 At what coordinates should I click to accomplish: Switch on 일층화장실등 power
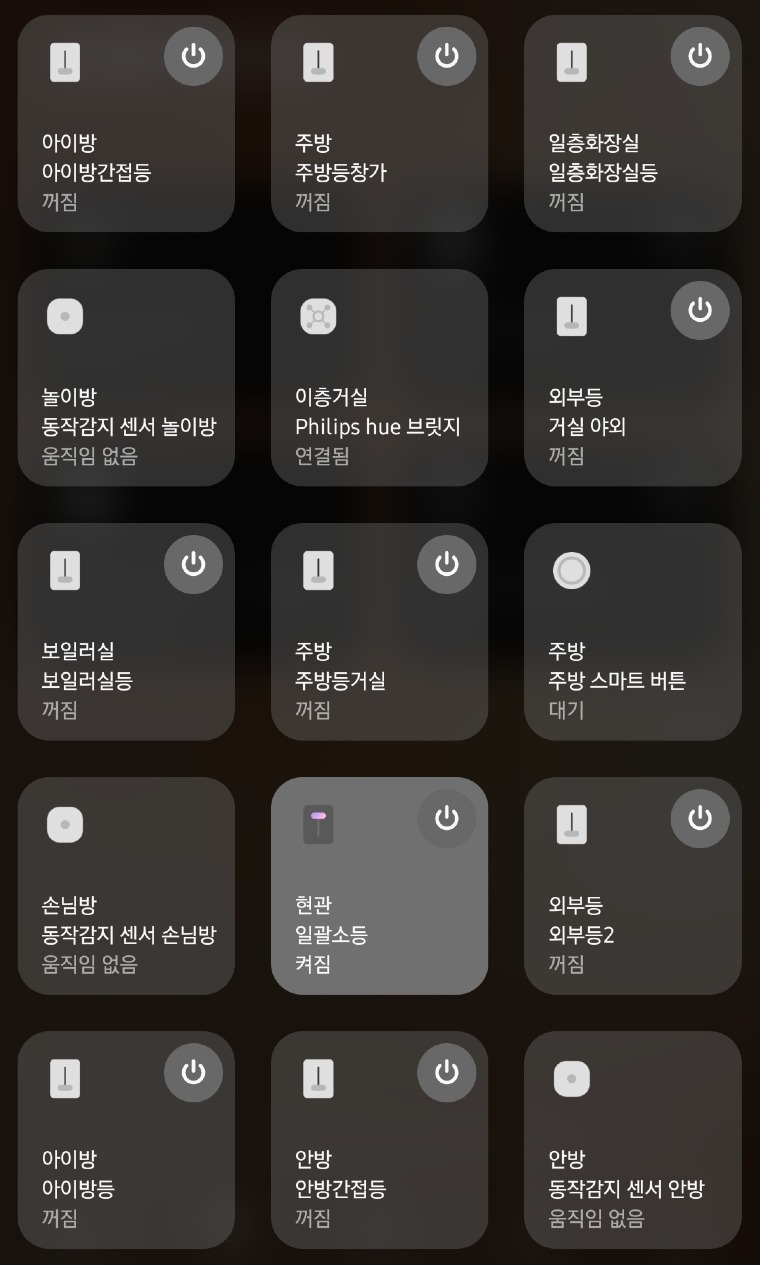[699, 57]
